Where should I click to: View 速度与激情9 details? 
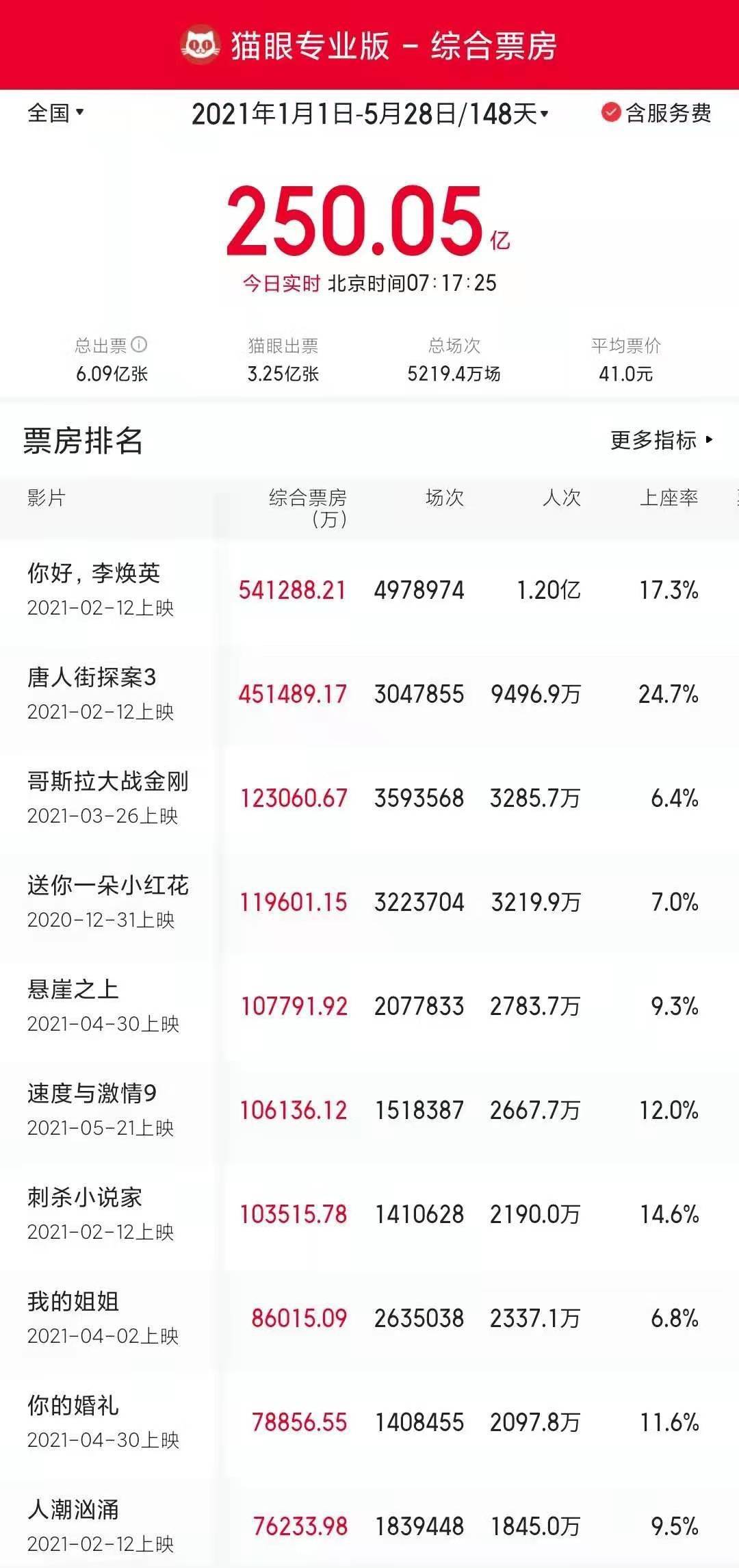[x=369, y=1111]
